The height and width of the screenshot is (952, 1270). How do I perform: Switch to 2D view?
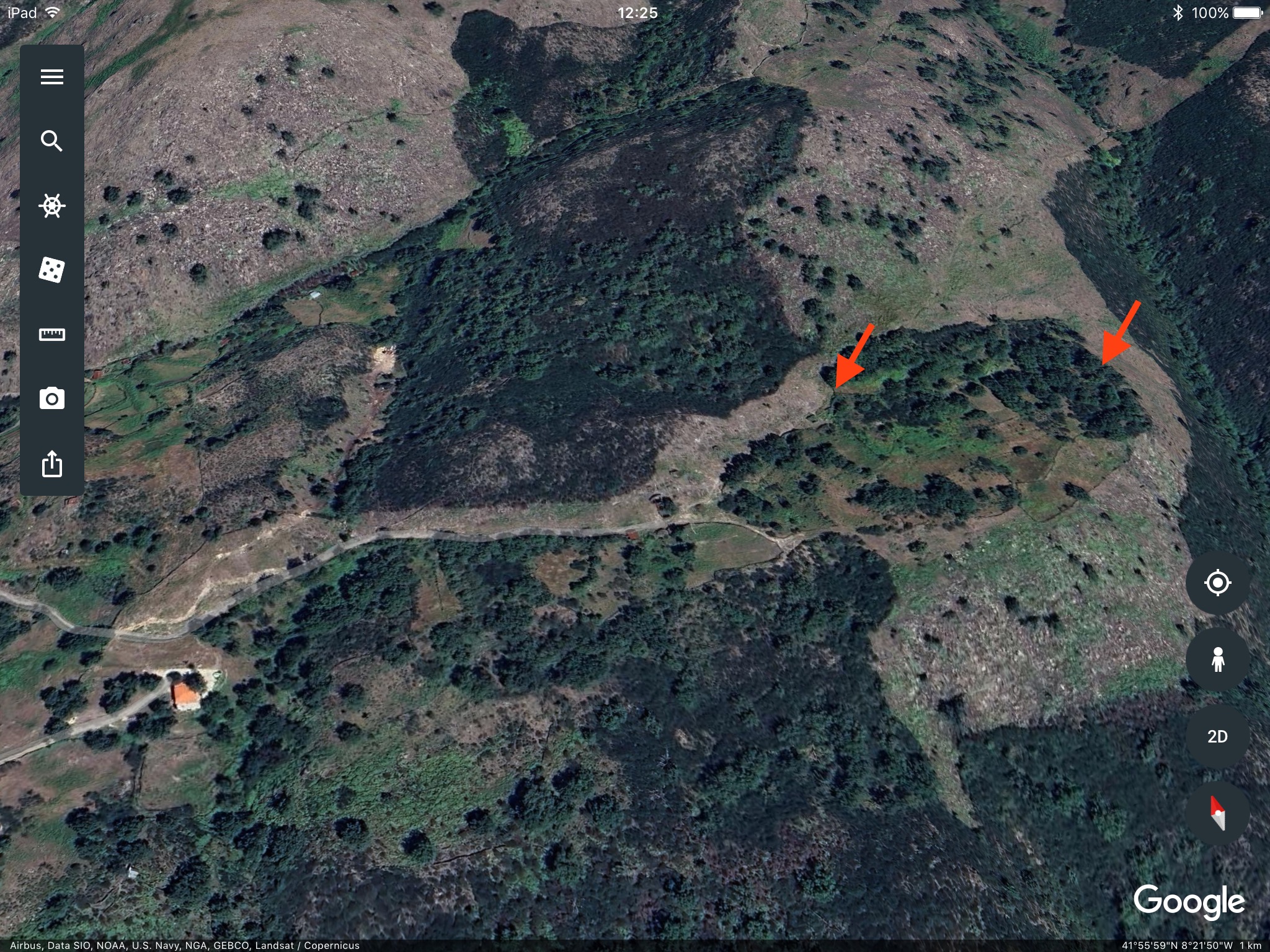pos(1217,736)
